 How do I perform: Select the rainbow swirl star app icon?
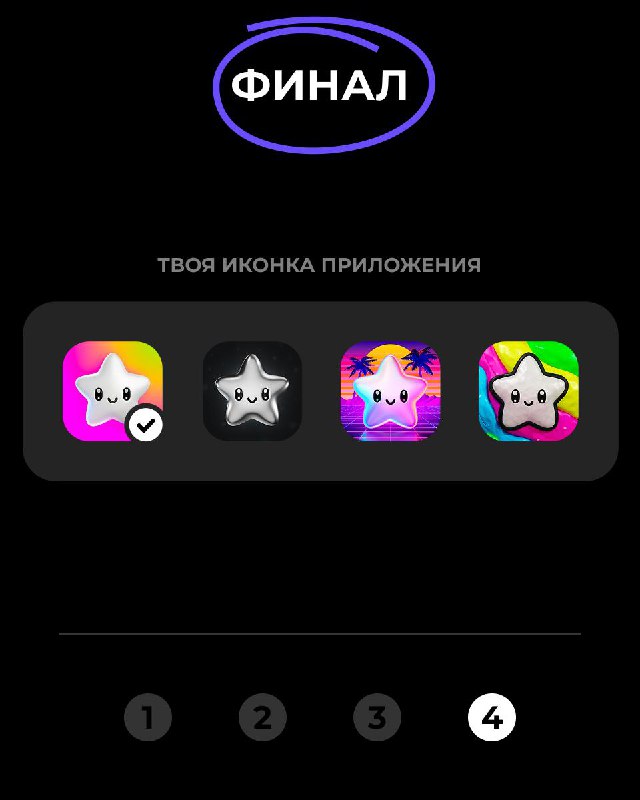coord(529,391)
